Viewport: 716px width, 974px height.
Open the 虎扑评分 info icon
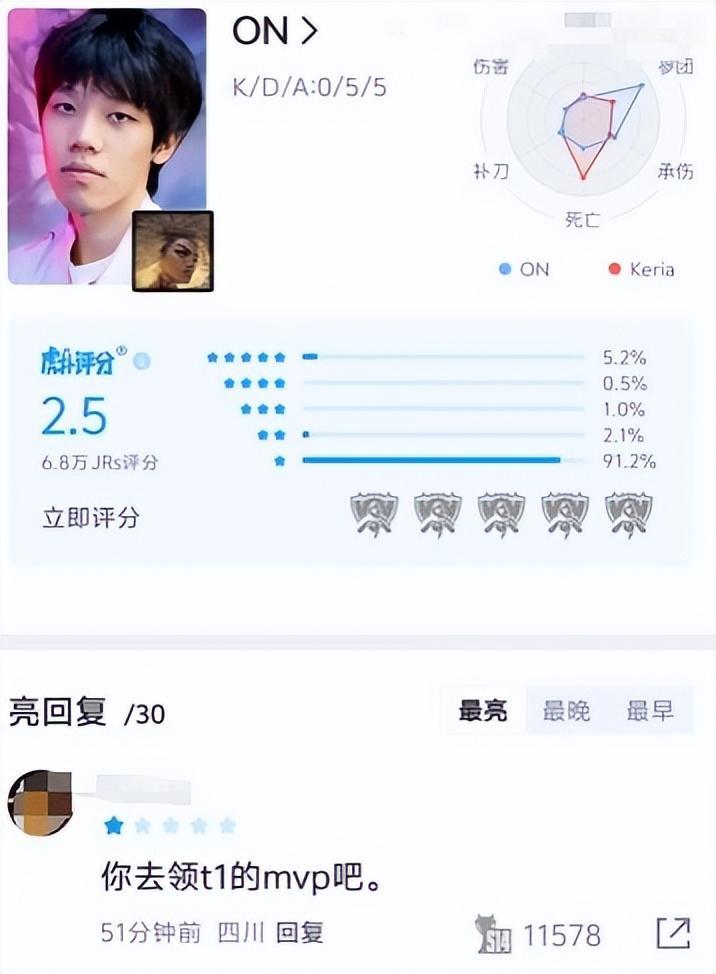tap(142, 361)
